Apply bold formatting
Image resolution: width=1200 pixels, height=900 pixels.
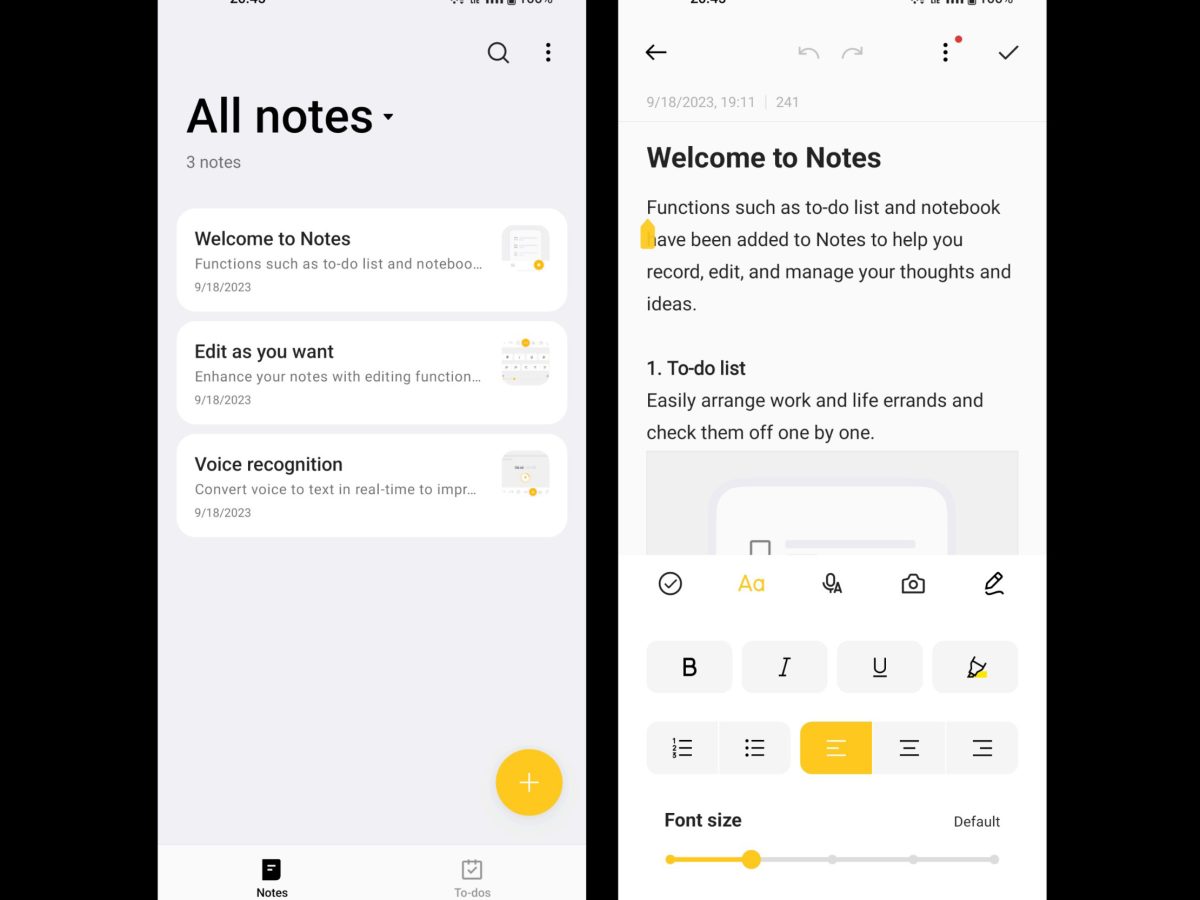(x=689, y=667)
